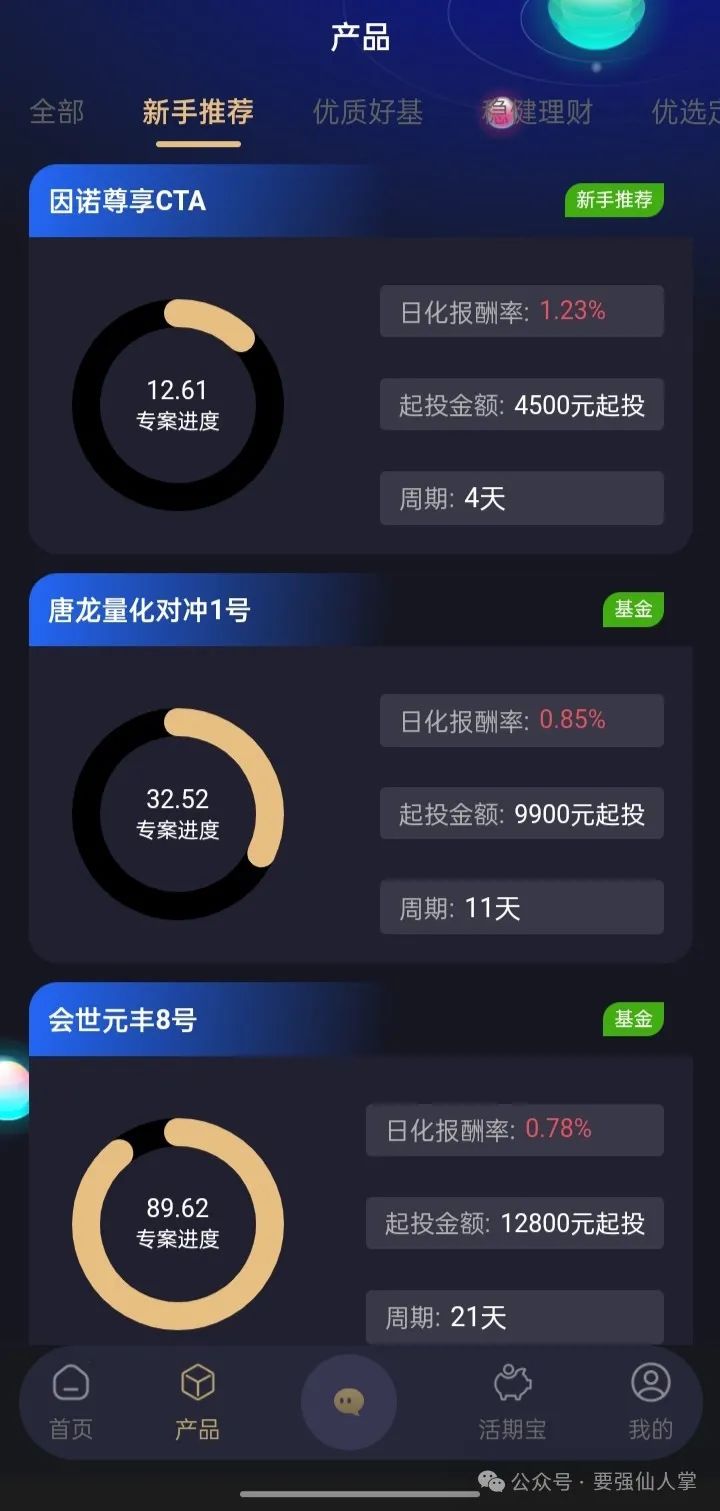This screenshot has height=1511, width=720.
Task: Open the 我的 profile tab
Action: point(650,1402)
